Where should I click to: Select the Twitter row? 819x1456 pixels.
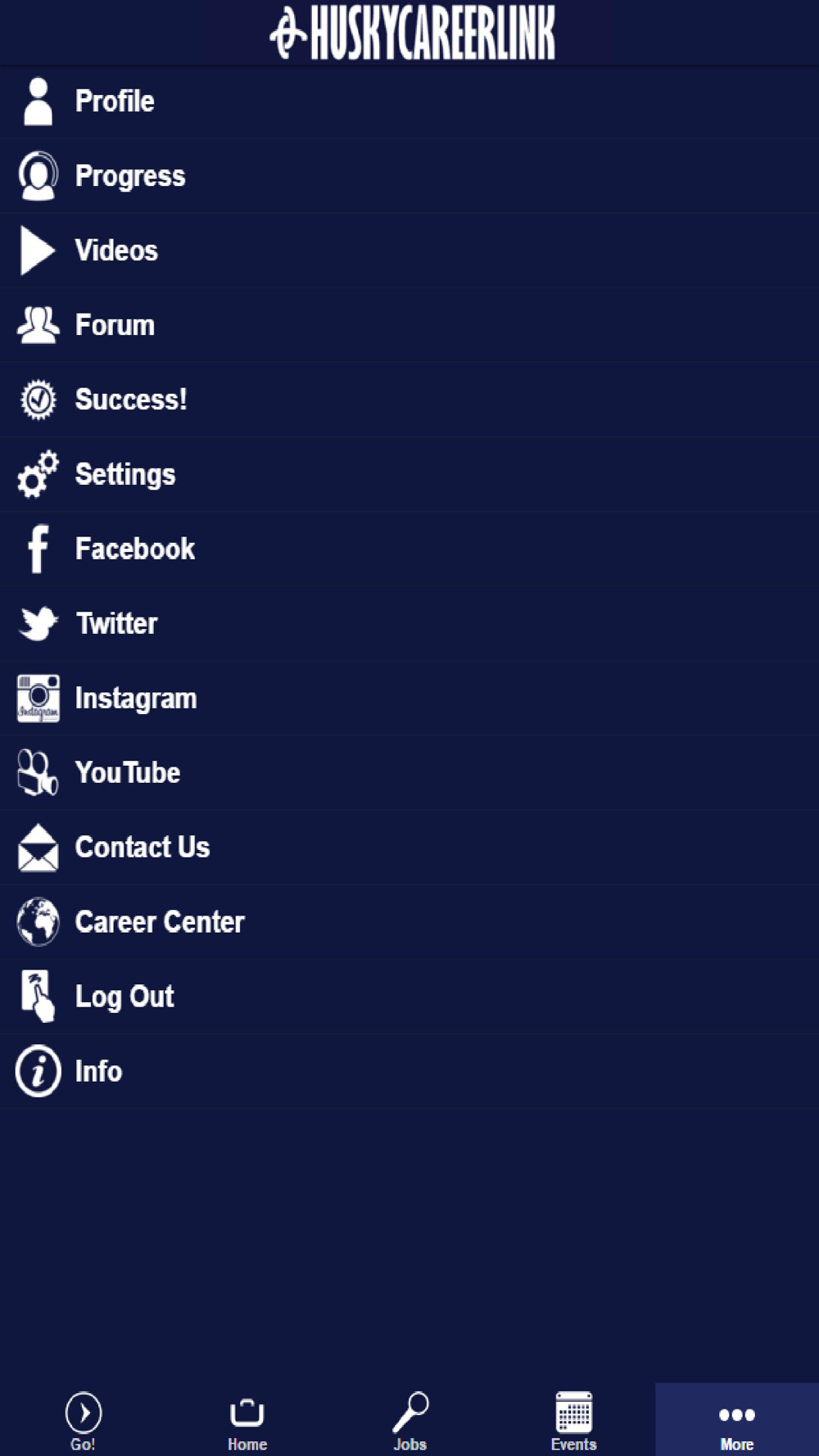click(x=409, y=623)
